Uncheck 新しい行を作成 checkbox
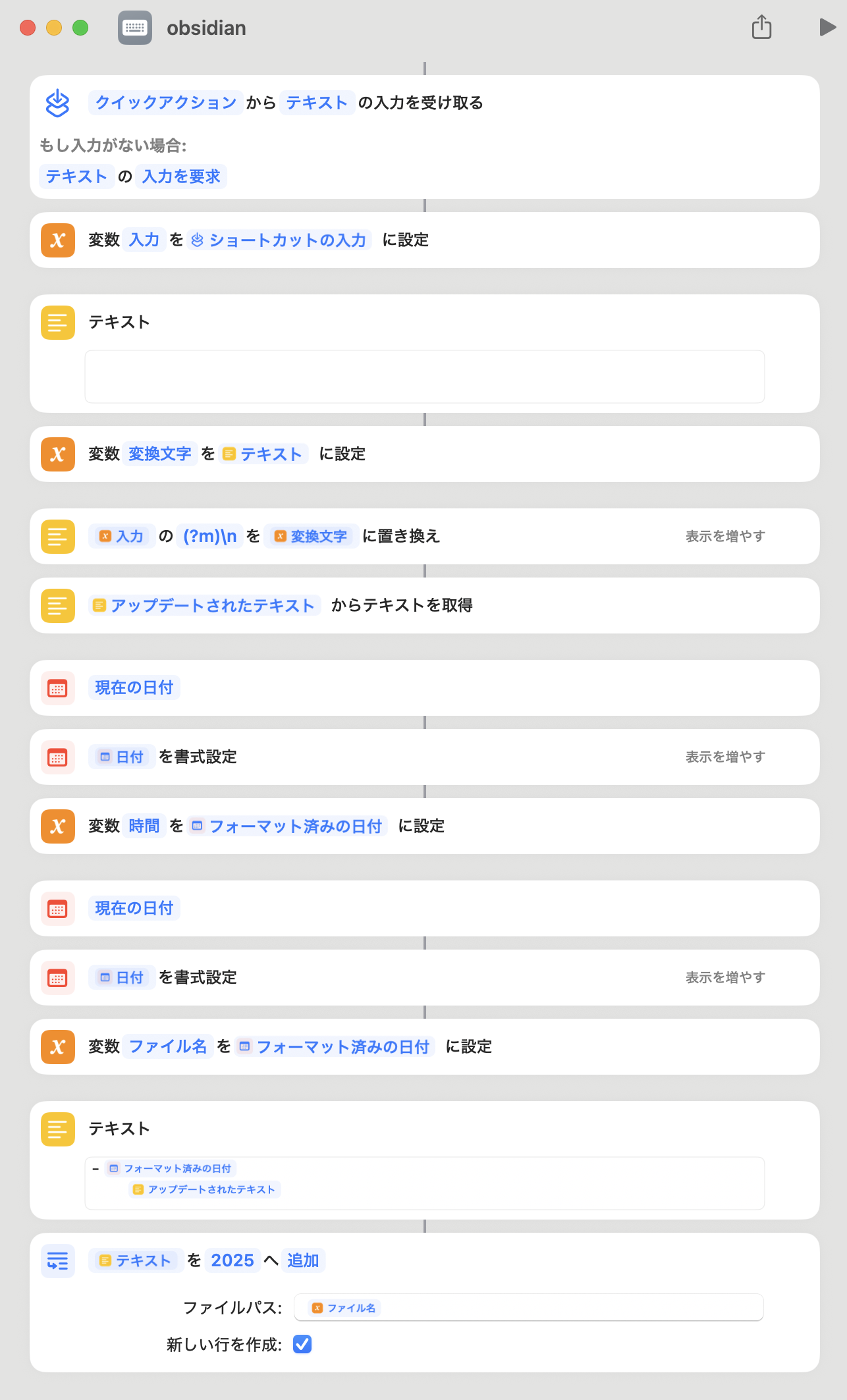The width and height of the screenshot is (847, 1400). pos(302,1344)
